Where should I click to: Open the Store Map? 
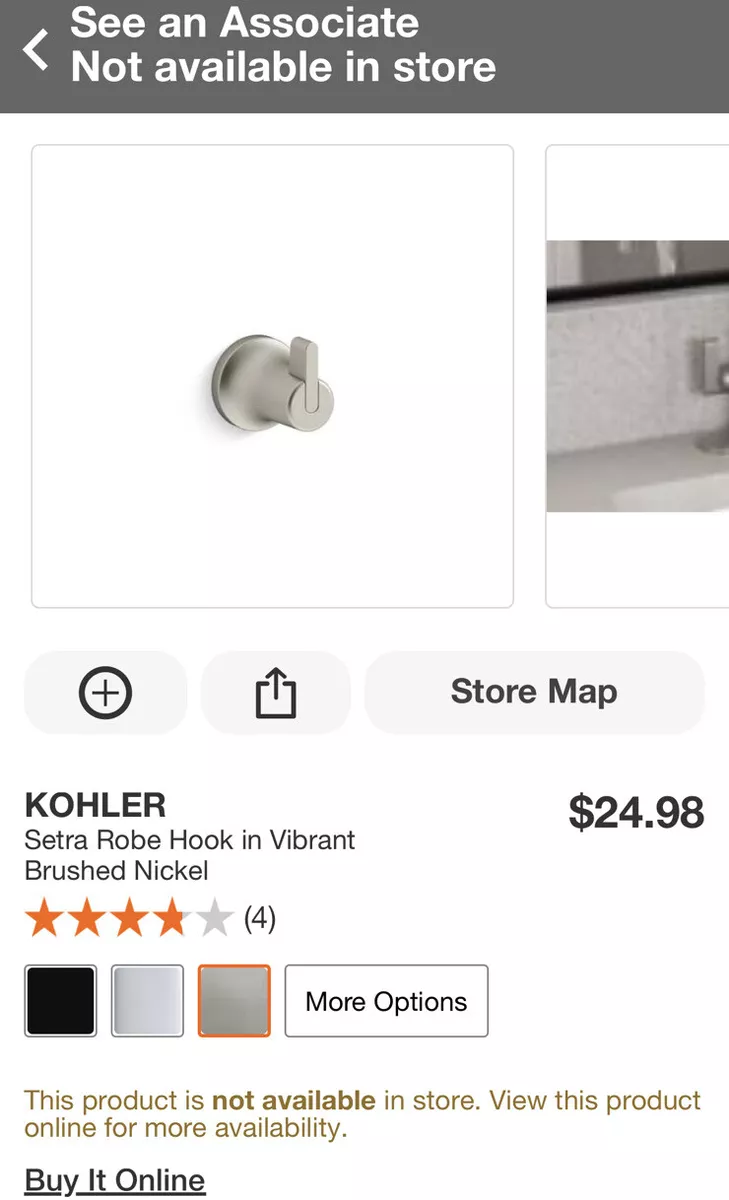click(534, 692)
